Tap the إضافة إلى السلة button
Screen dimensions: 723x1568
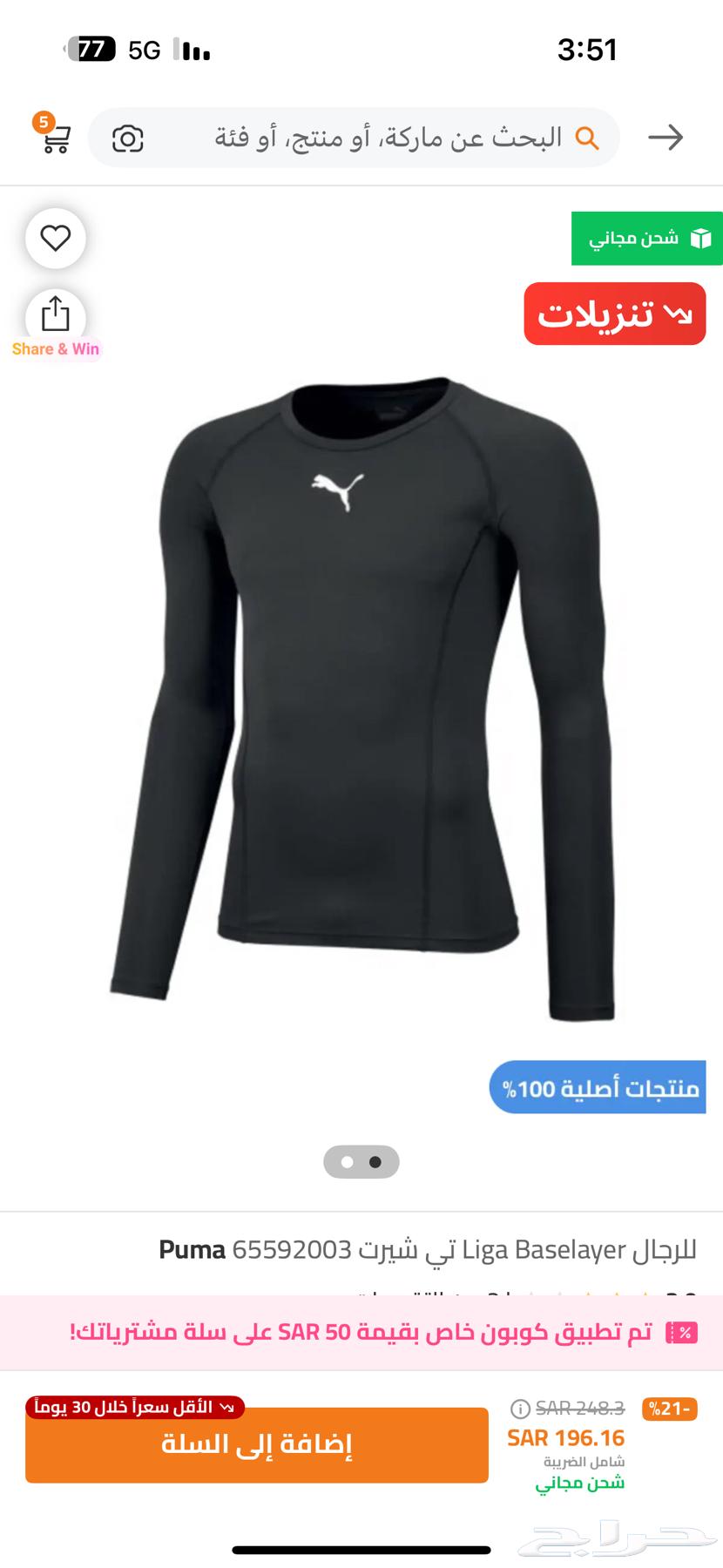point(258,1443)
